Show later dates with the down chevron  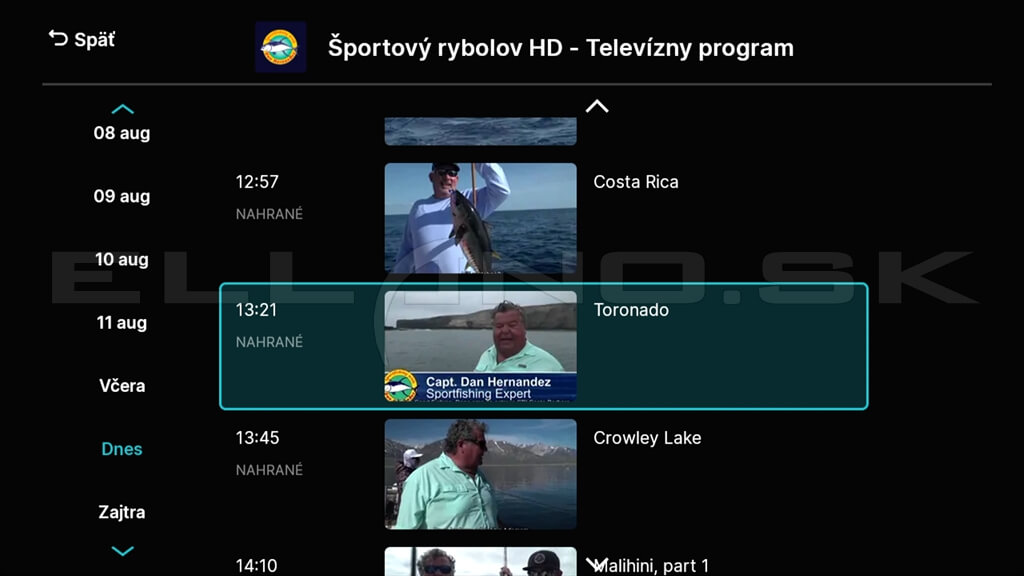tap(122, 550)
